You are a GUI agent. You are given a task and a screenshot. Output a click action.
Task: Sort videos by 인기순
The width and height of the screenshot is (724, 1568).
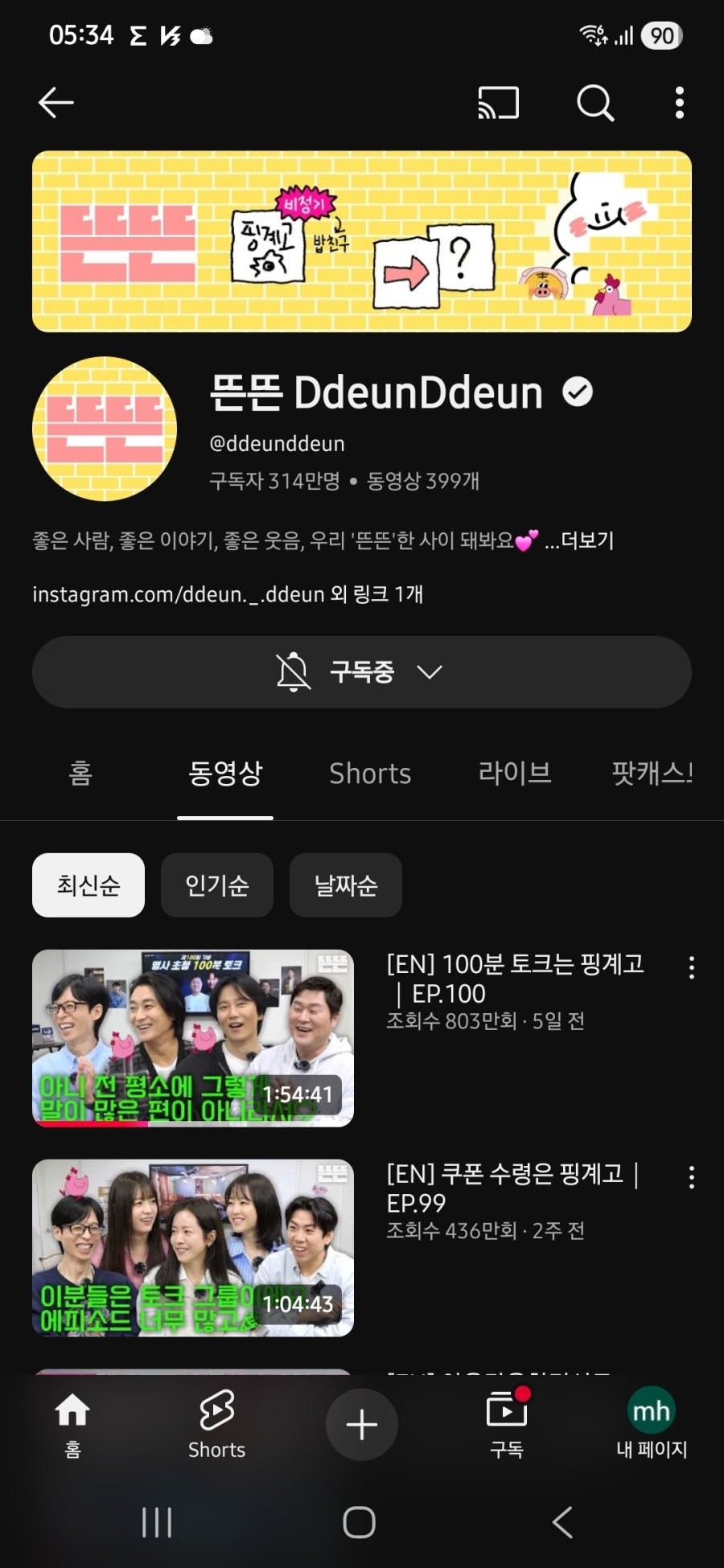(x=217, y=885)
